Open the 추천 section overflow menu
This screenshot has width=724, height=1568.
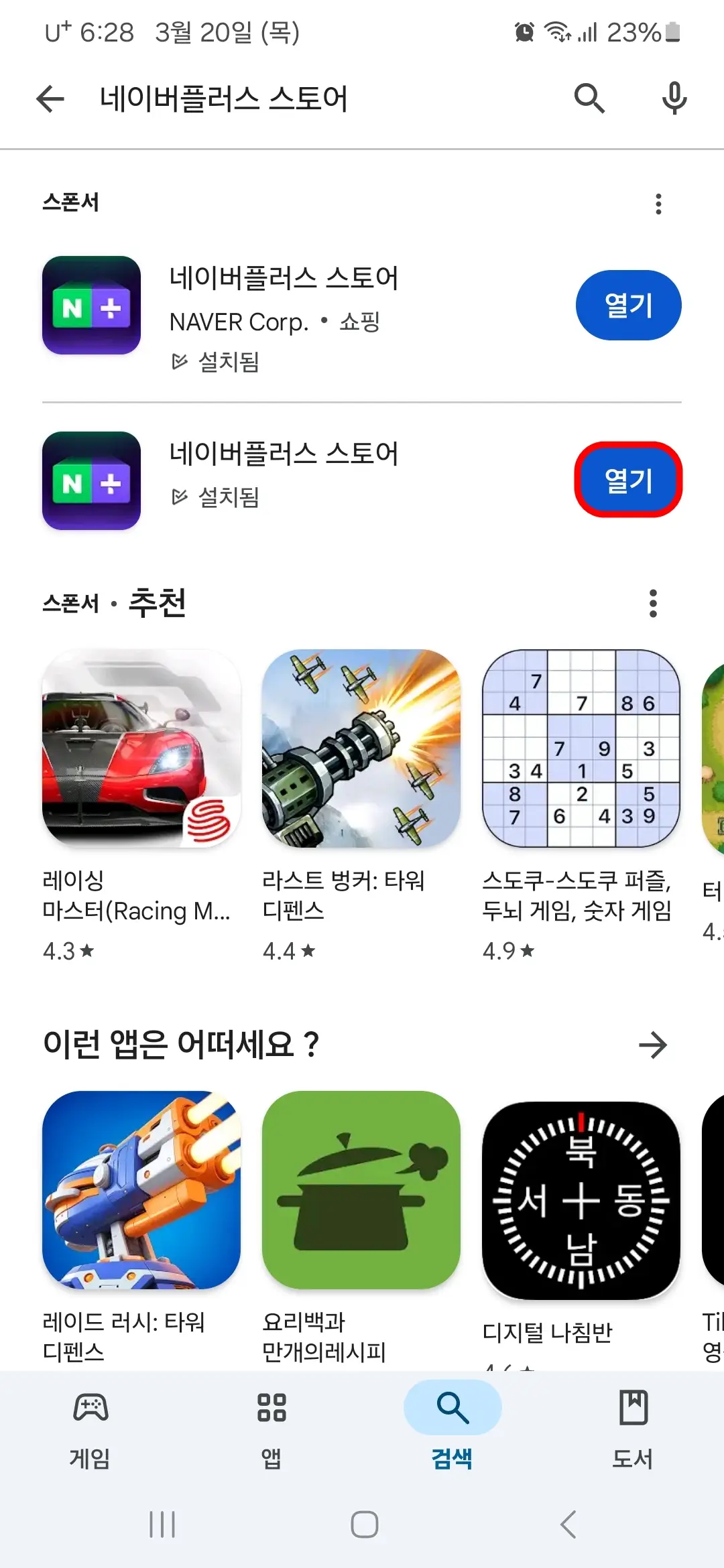(x=654, y=604)
